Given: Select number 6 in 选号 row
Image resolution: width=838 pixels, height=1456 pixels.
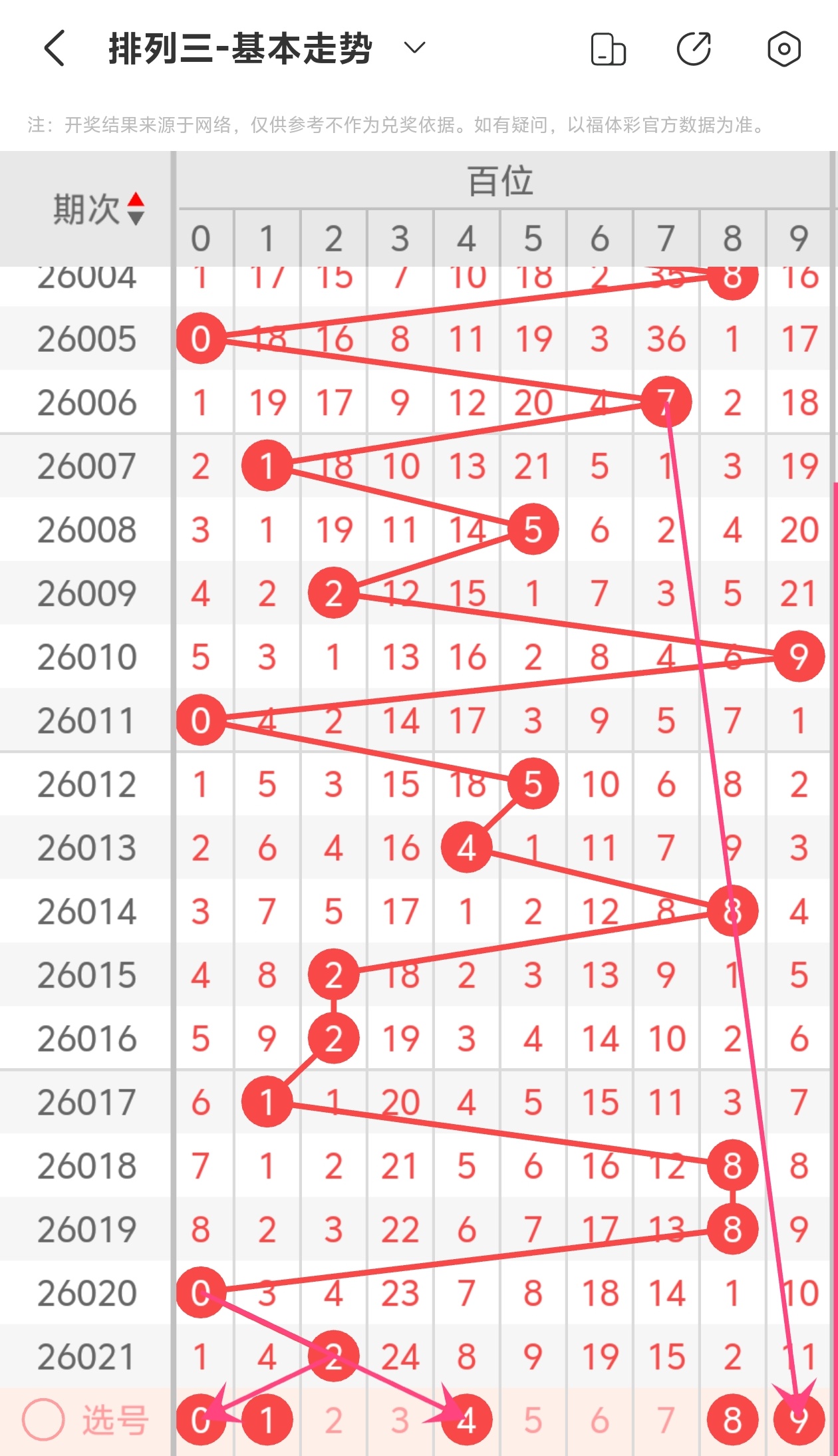Looking at the screenshot, I should pyautogui.click(x=599, y=1420).
